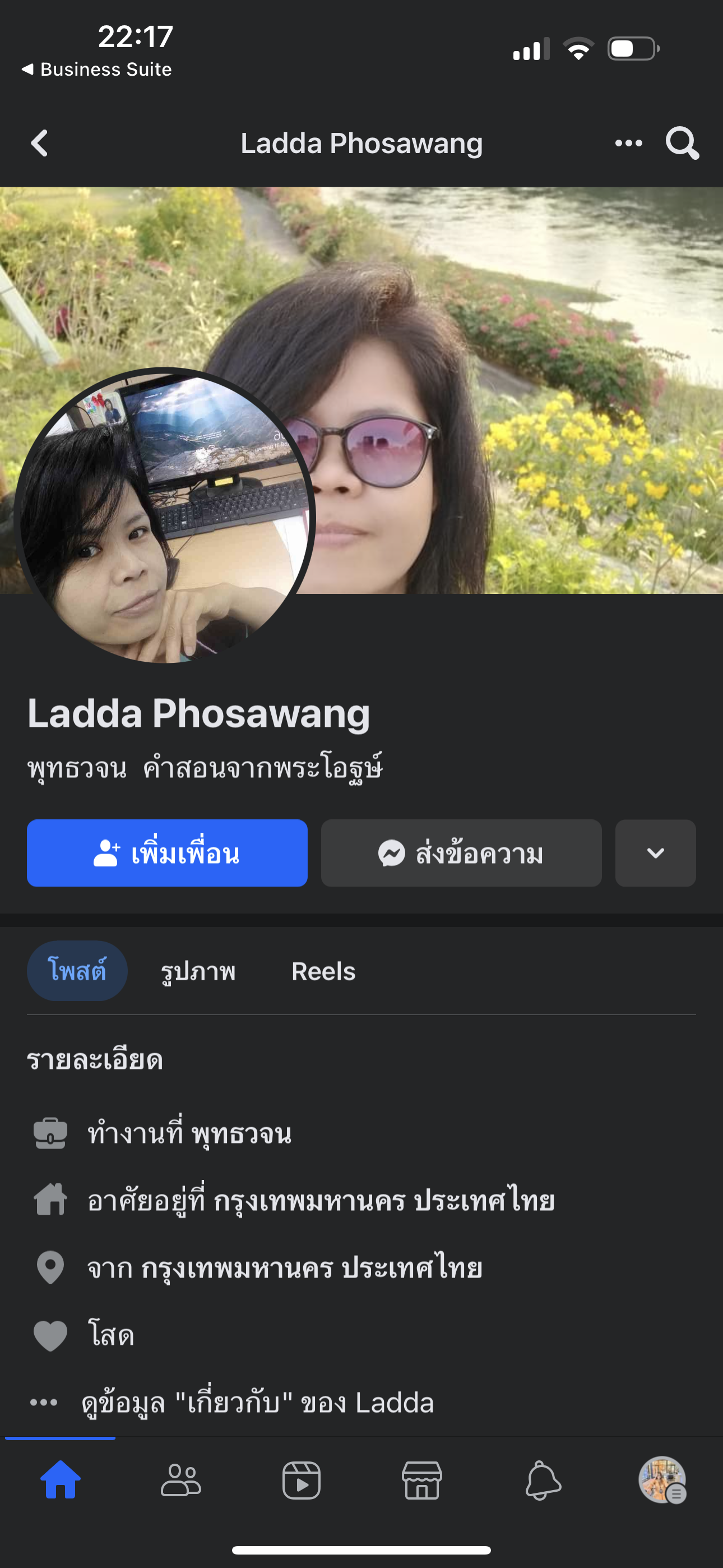Open the พุทธวจน workplace link
This screenshot has height=1568, width=723.
click(241, 1133)
